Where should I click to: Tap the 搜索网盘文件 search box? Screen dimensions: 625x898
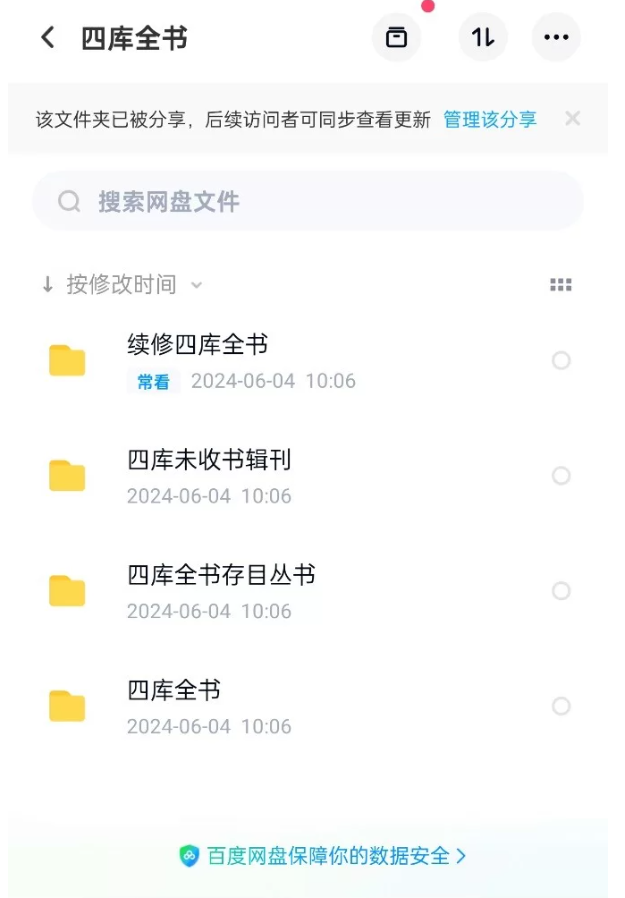[308, 202]
